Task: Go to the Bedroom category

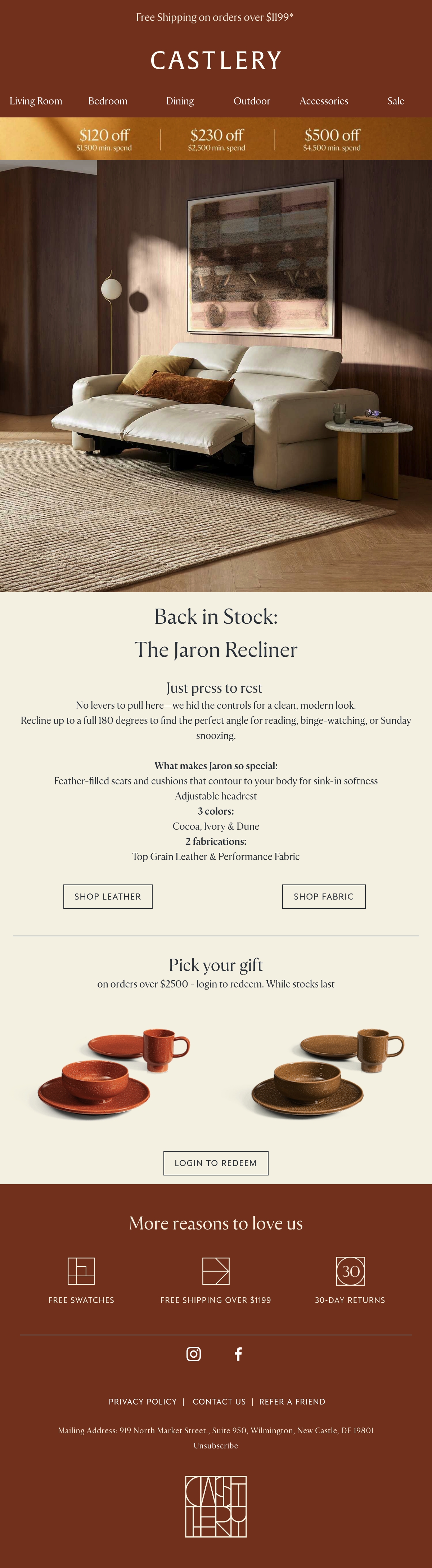Action: tap(108, 101)
